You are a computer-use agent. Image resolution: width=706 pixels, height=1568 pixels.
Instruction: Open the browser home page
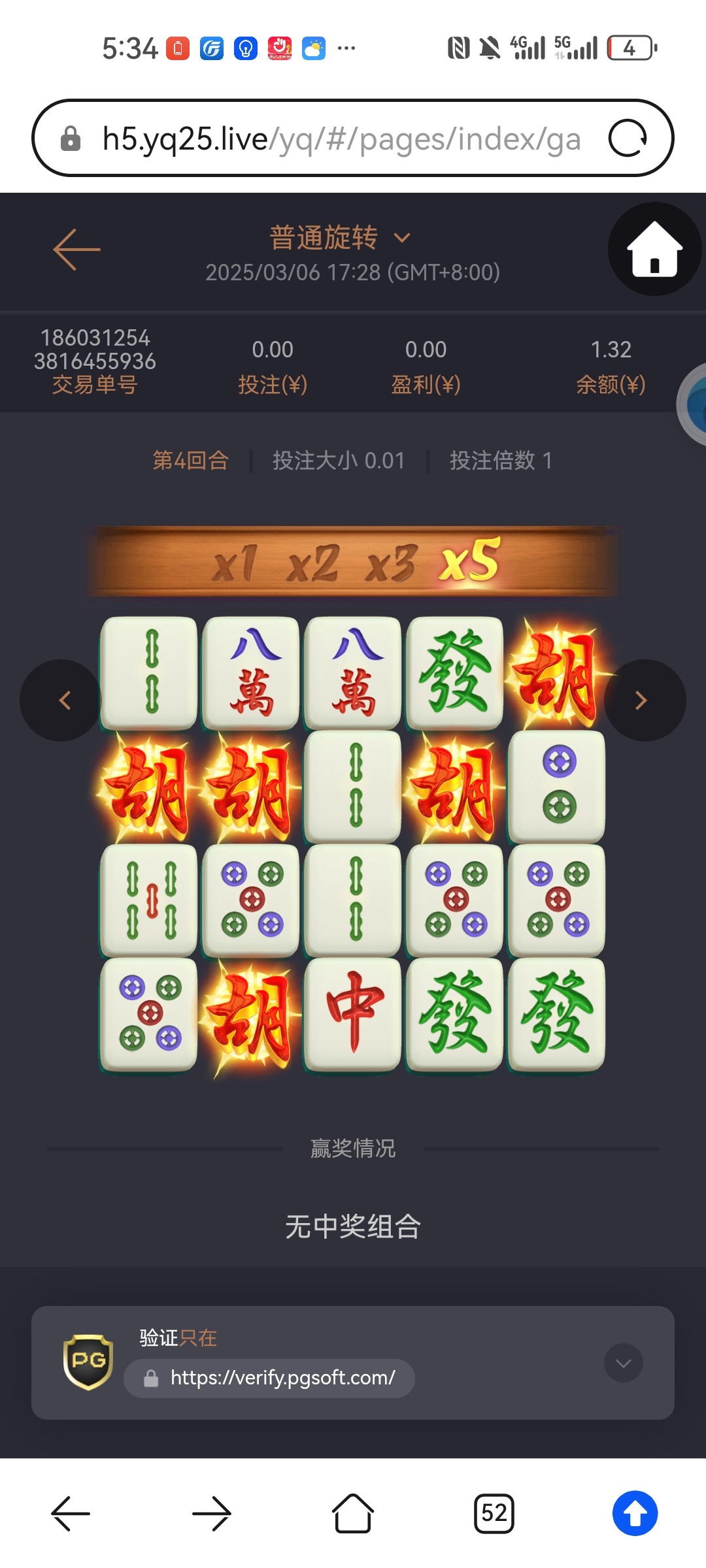(x=353, y=1513)
